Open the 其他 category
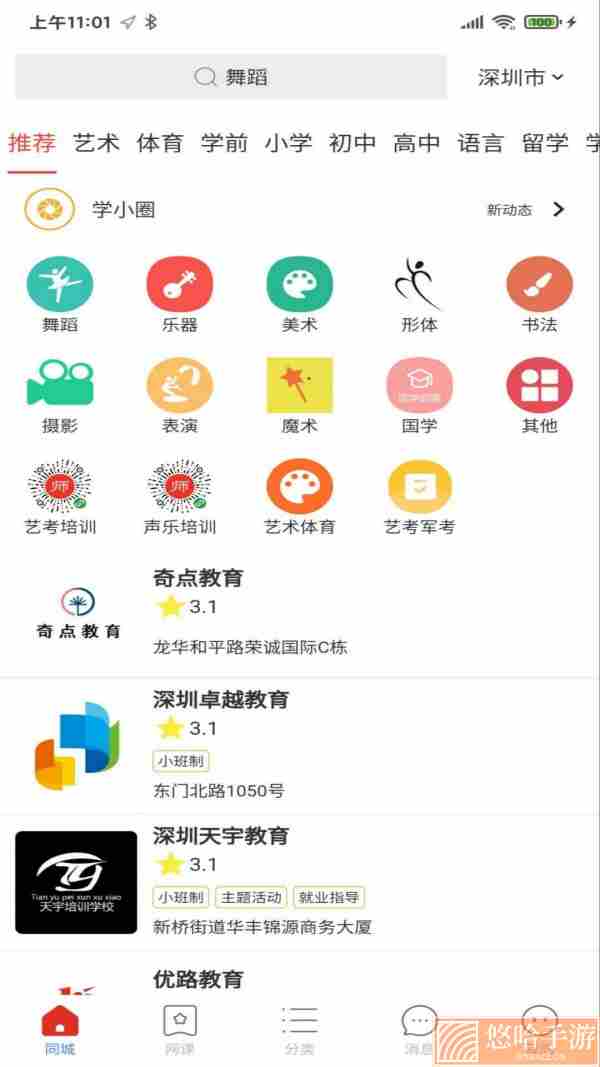This screenshot has width=600, height=1067. point(539,397)
